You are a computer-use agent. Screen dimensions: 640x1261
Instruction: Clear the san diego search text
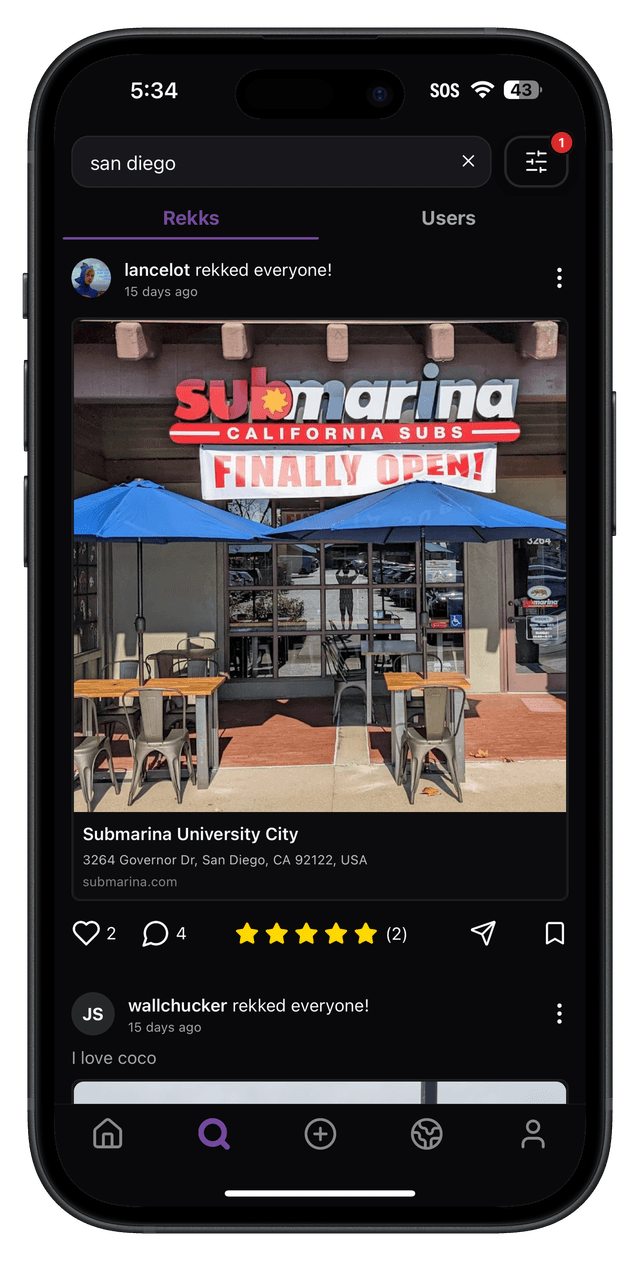click(x=468, y=161)
